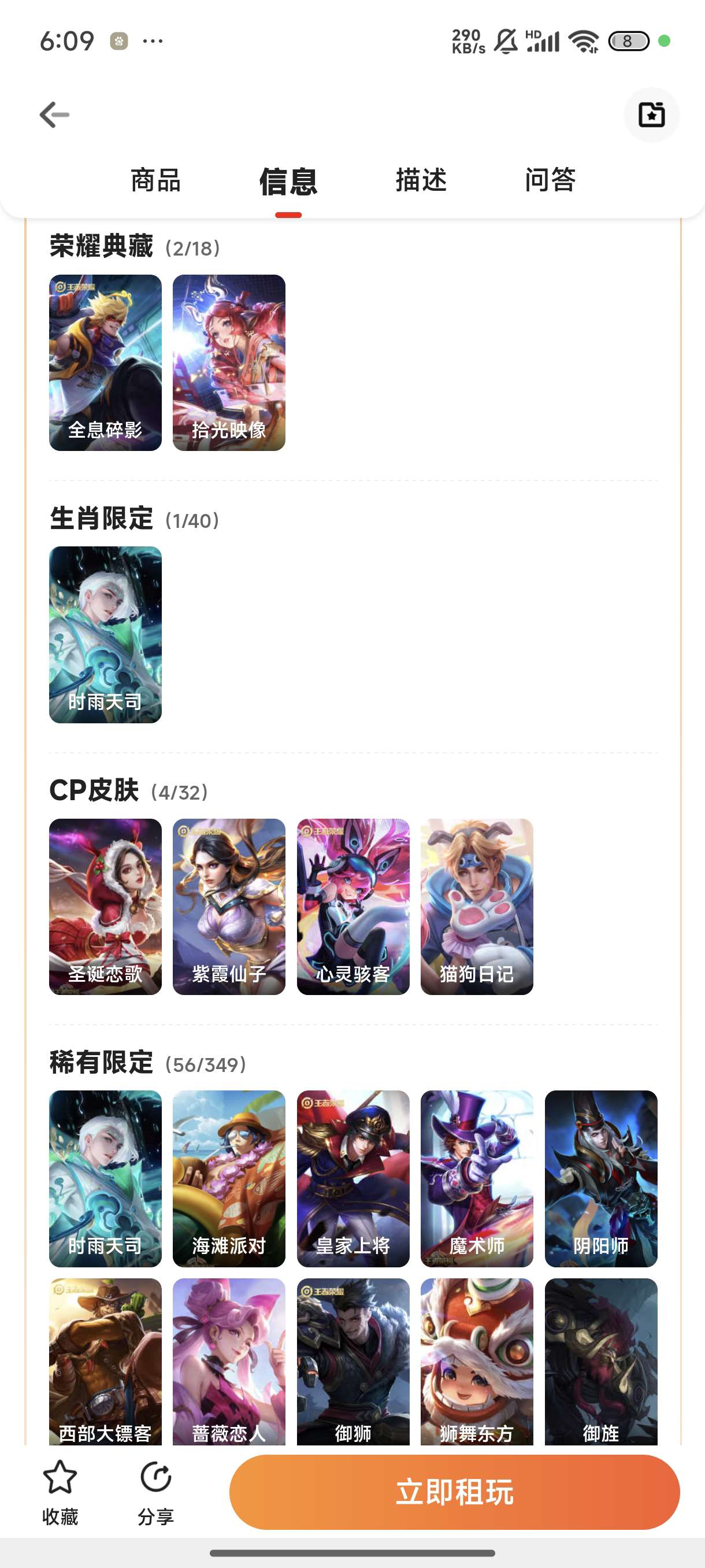This screenshot has width=705, height=1568.
Task: Tap 立即租玩 to rent now
Action: [x=454, y=1492]
